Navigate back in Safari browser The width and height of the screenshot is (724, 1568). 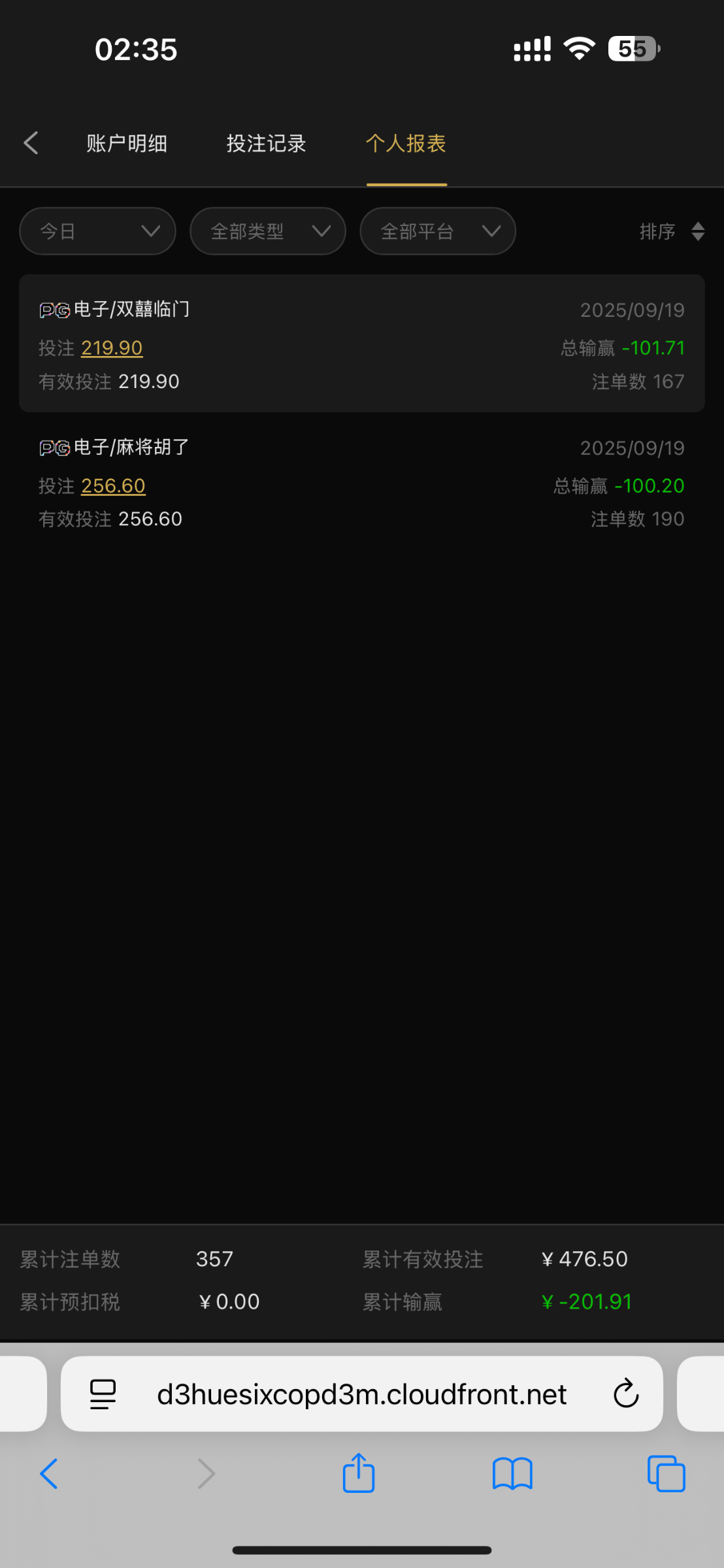click(49, 1474)
